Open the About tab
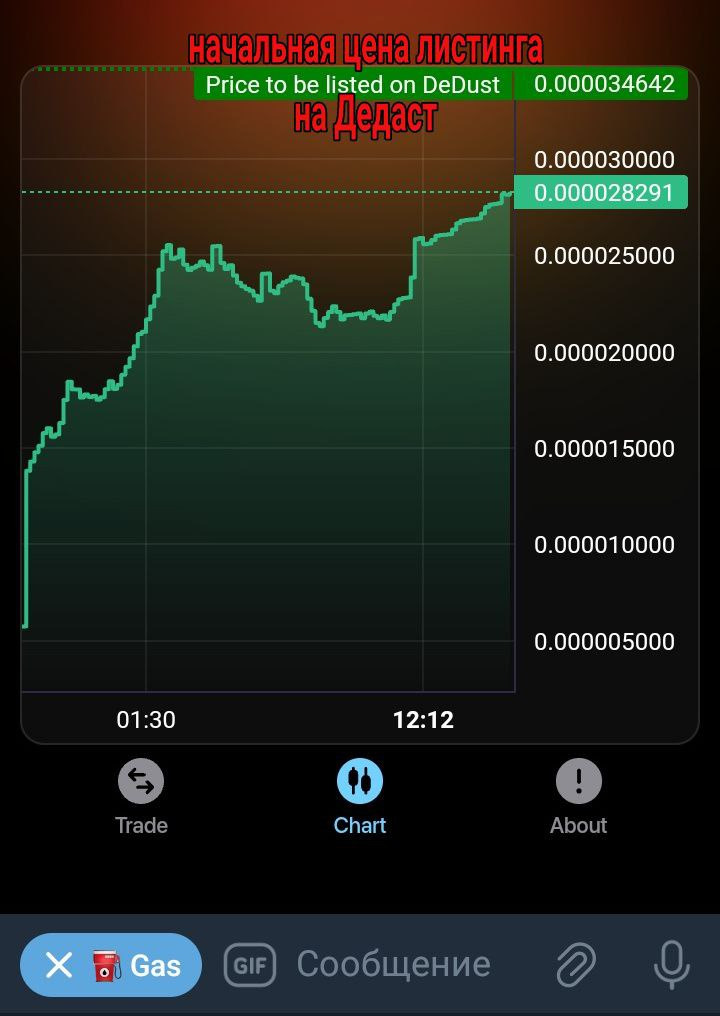The width and height of the screenshot is (720, 1016). [578, 796]
